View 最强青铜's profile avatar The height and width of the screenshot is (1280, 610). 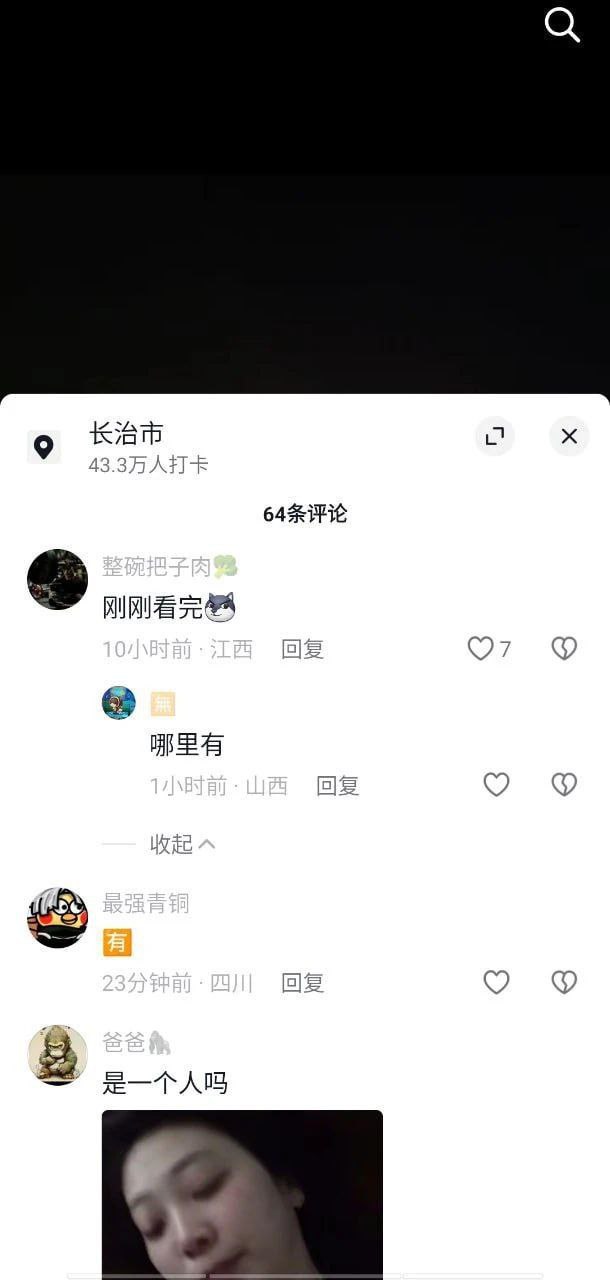click(57, 917)
